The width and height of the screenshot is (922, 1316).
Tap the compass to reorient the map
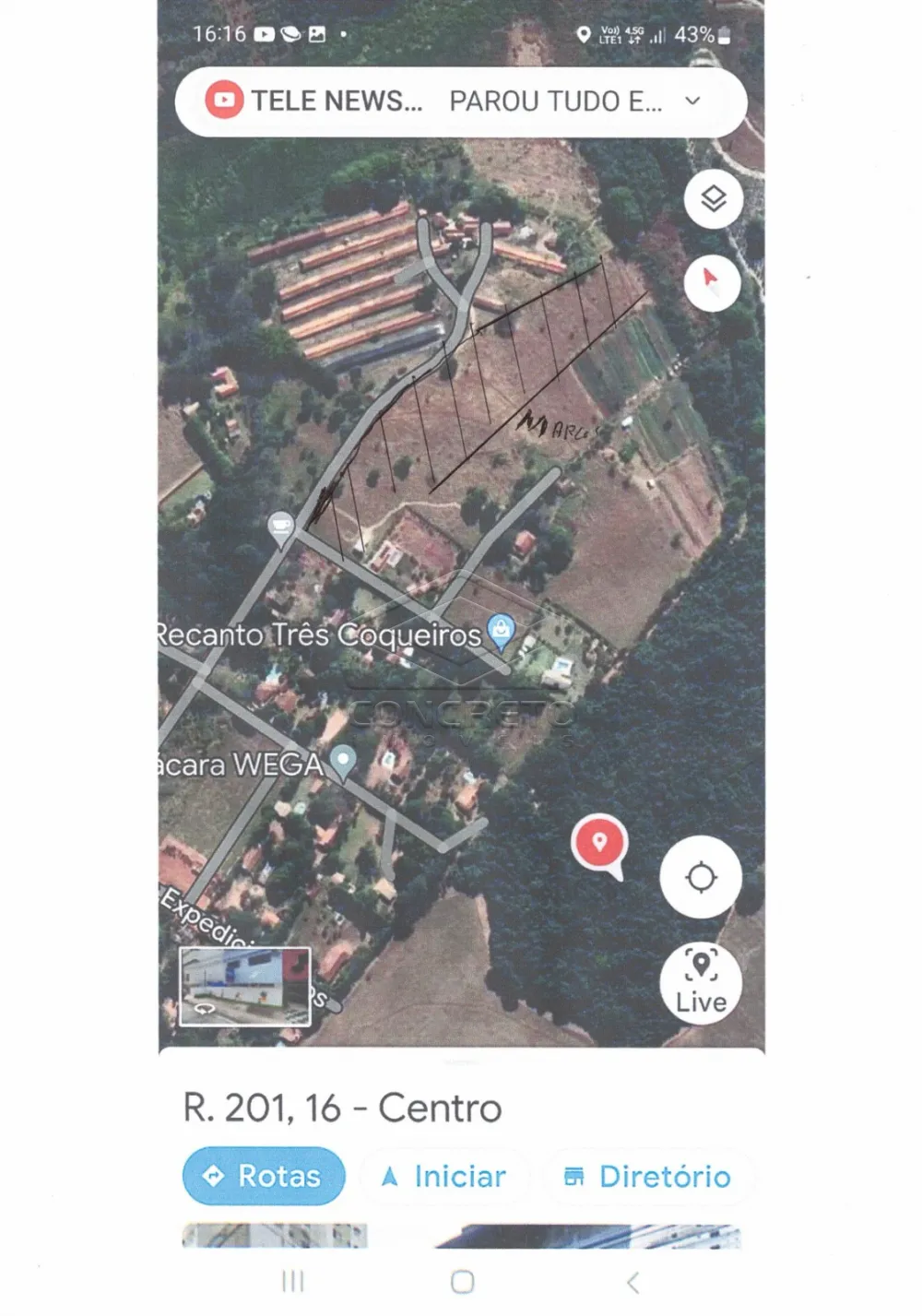pos(712,281)
